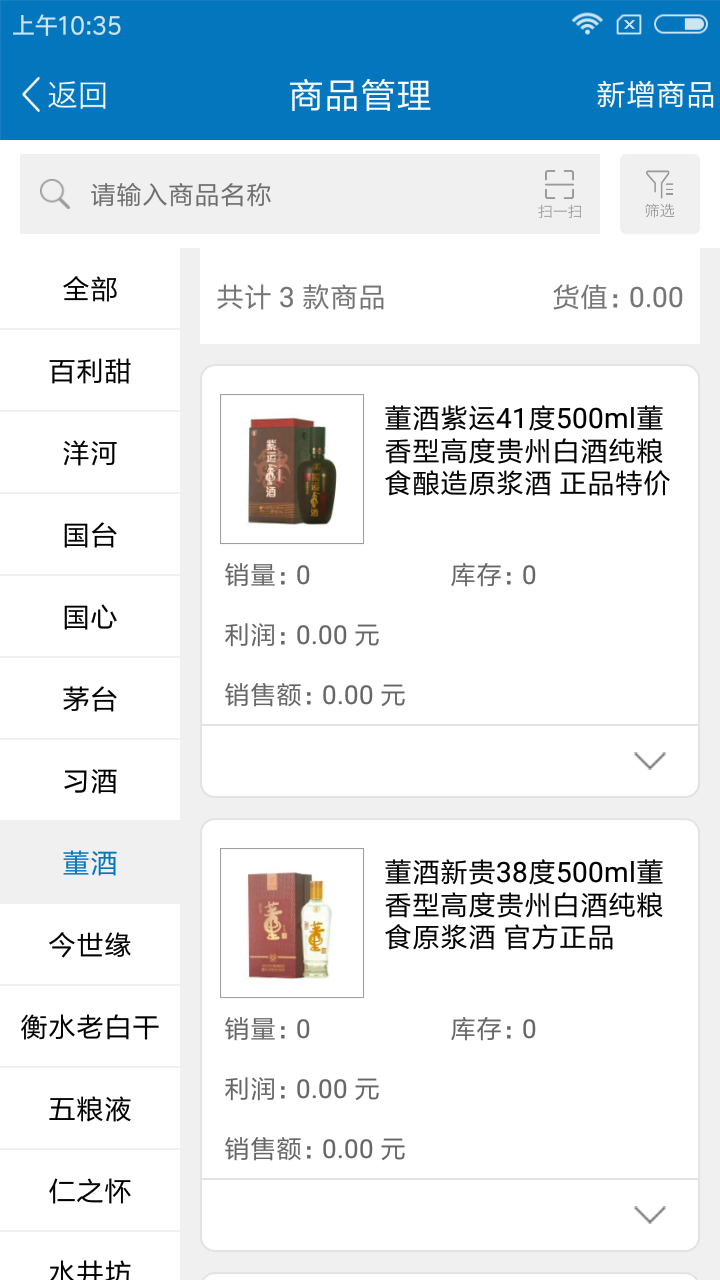Image resolution: width=720 pixels, height=1280 pixels.
Task: Choose the 国台 brand category
Action: [90, 535]
